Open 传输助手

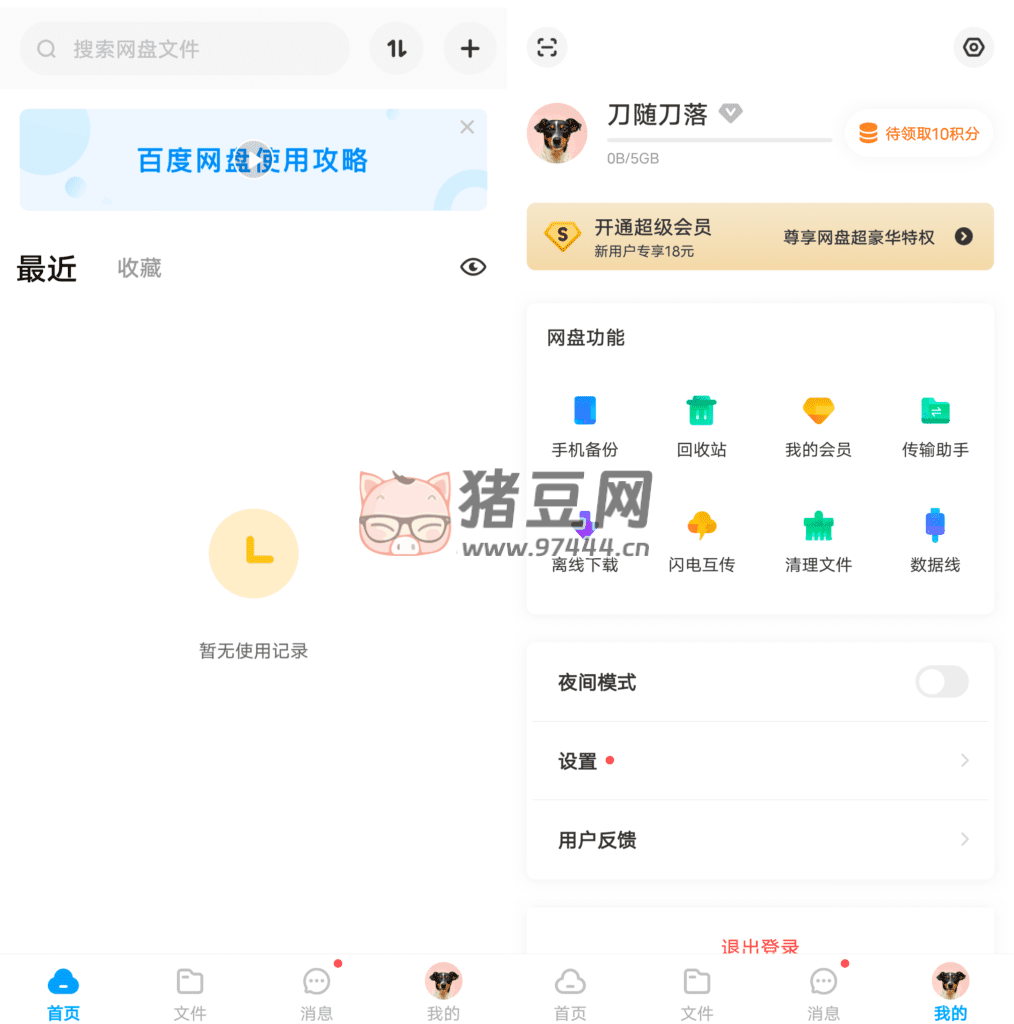coord(935,425)
